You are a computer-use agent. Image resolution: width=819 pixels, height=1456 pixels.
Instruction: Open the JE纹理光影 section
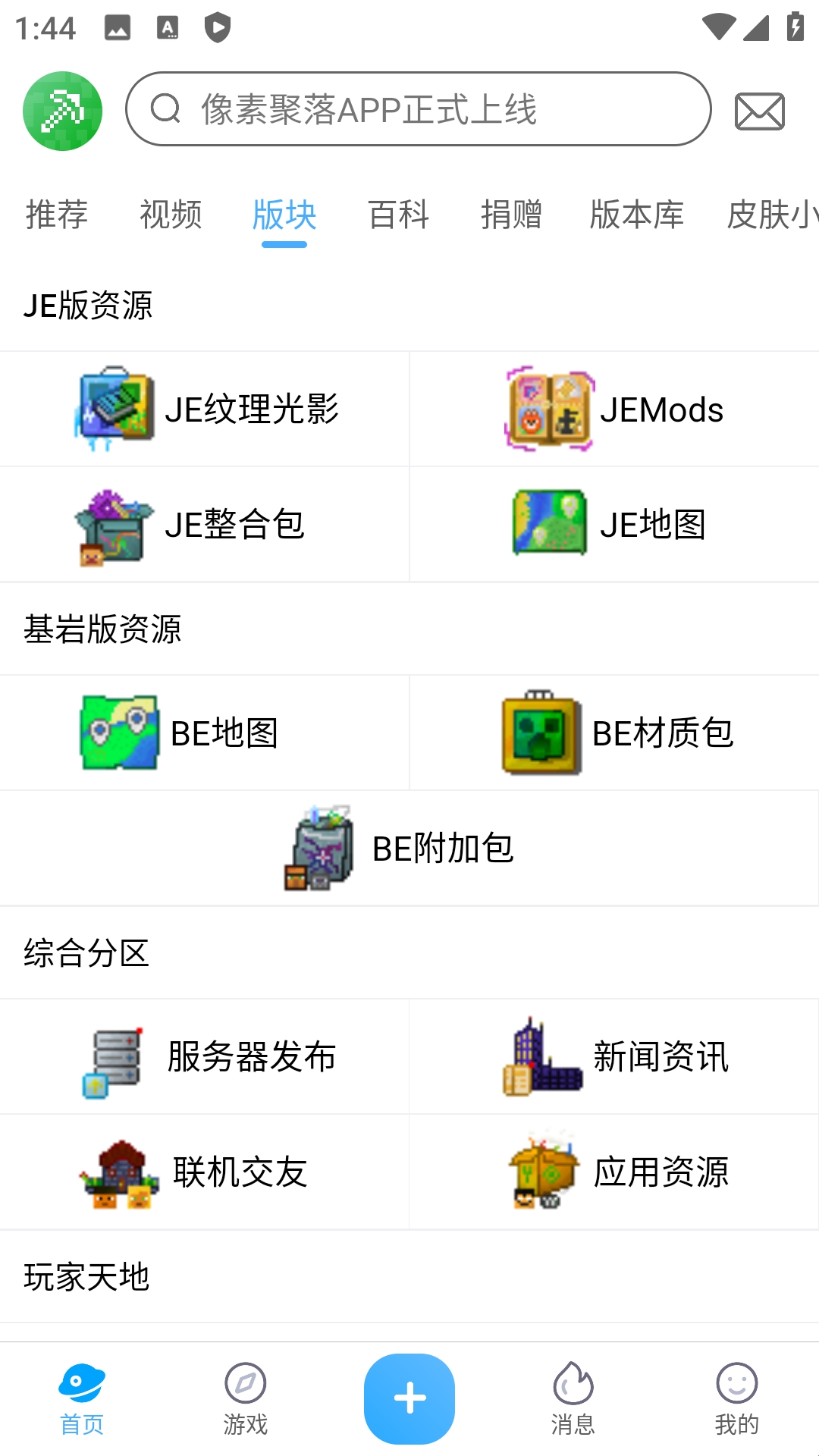(205, 409)
